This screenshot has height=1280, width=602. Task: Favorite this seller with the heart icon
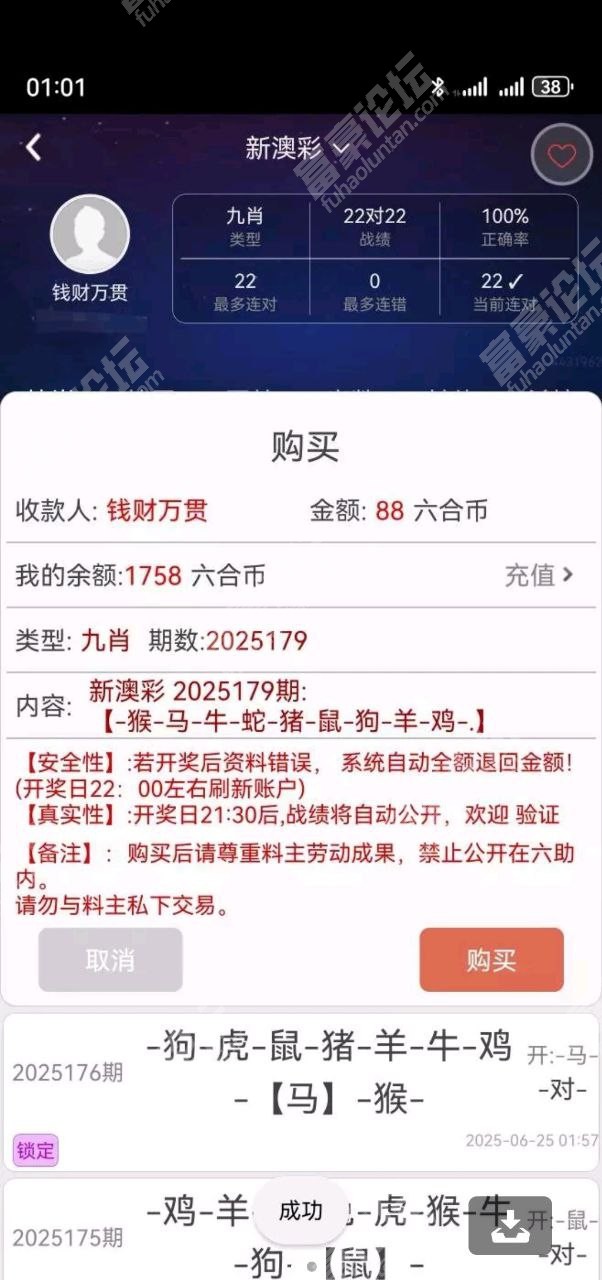coord(561,155)
